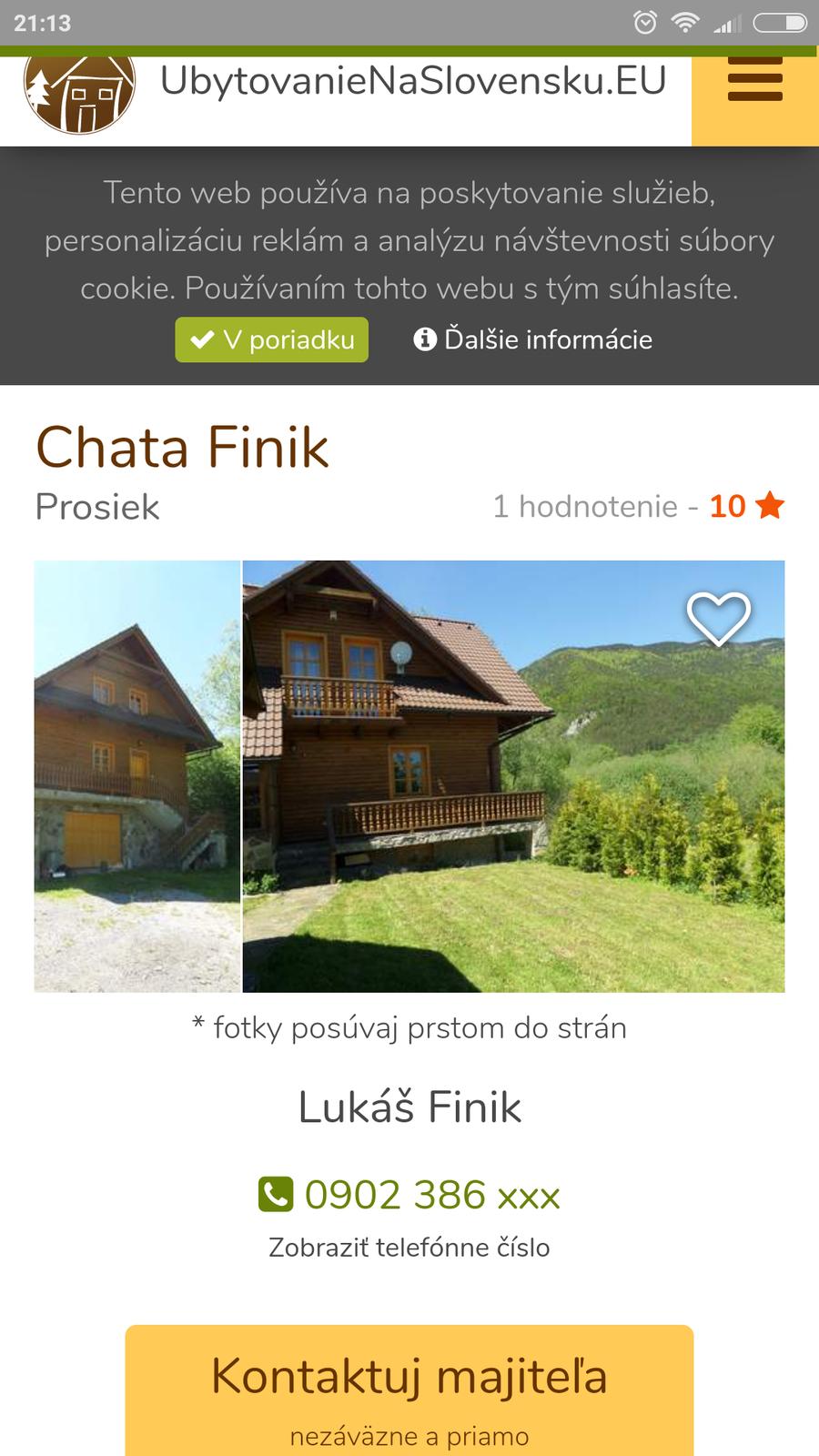View the side photo of the cabin garage
This screenshot has width=819, height=1456.
click(x=137, y=776)
